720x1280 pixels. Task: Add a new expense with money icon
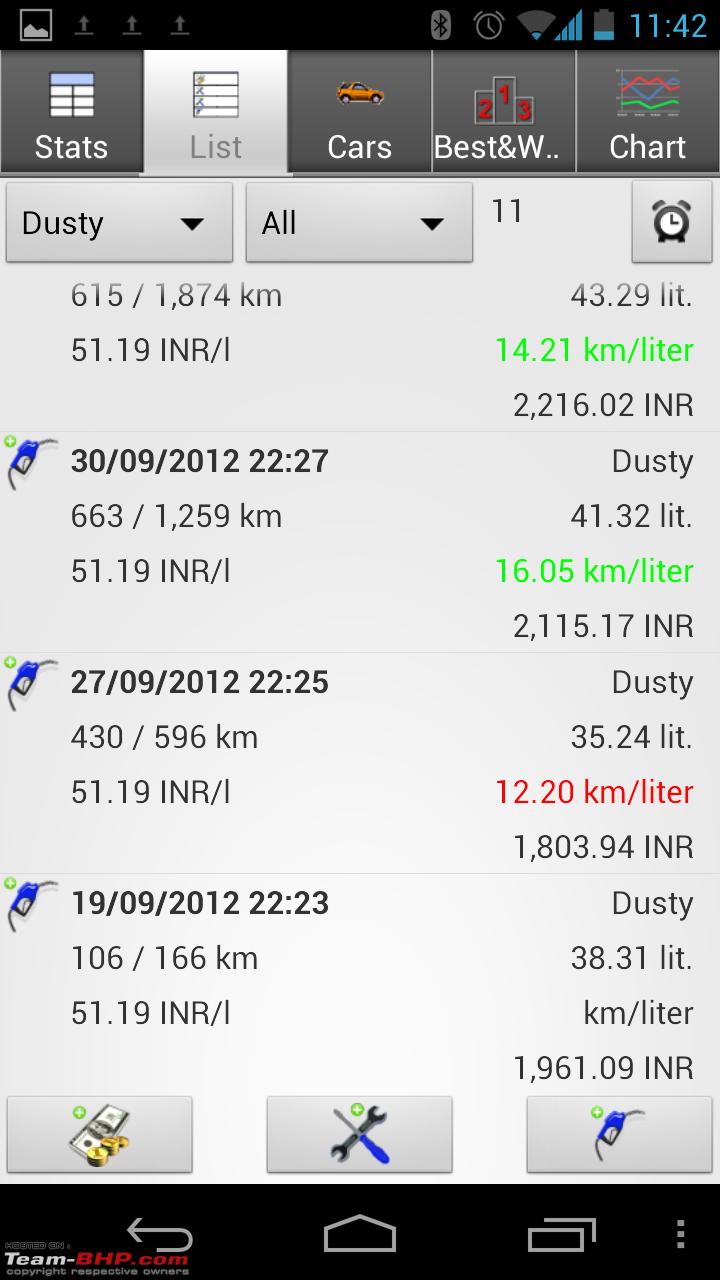tap(99, 1134)
